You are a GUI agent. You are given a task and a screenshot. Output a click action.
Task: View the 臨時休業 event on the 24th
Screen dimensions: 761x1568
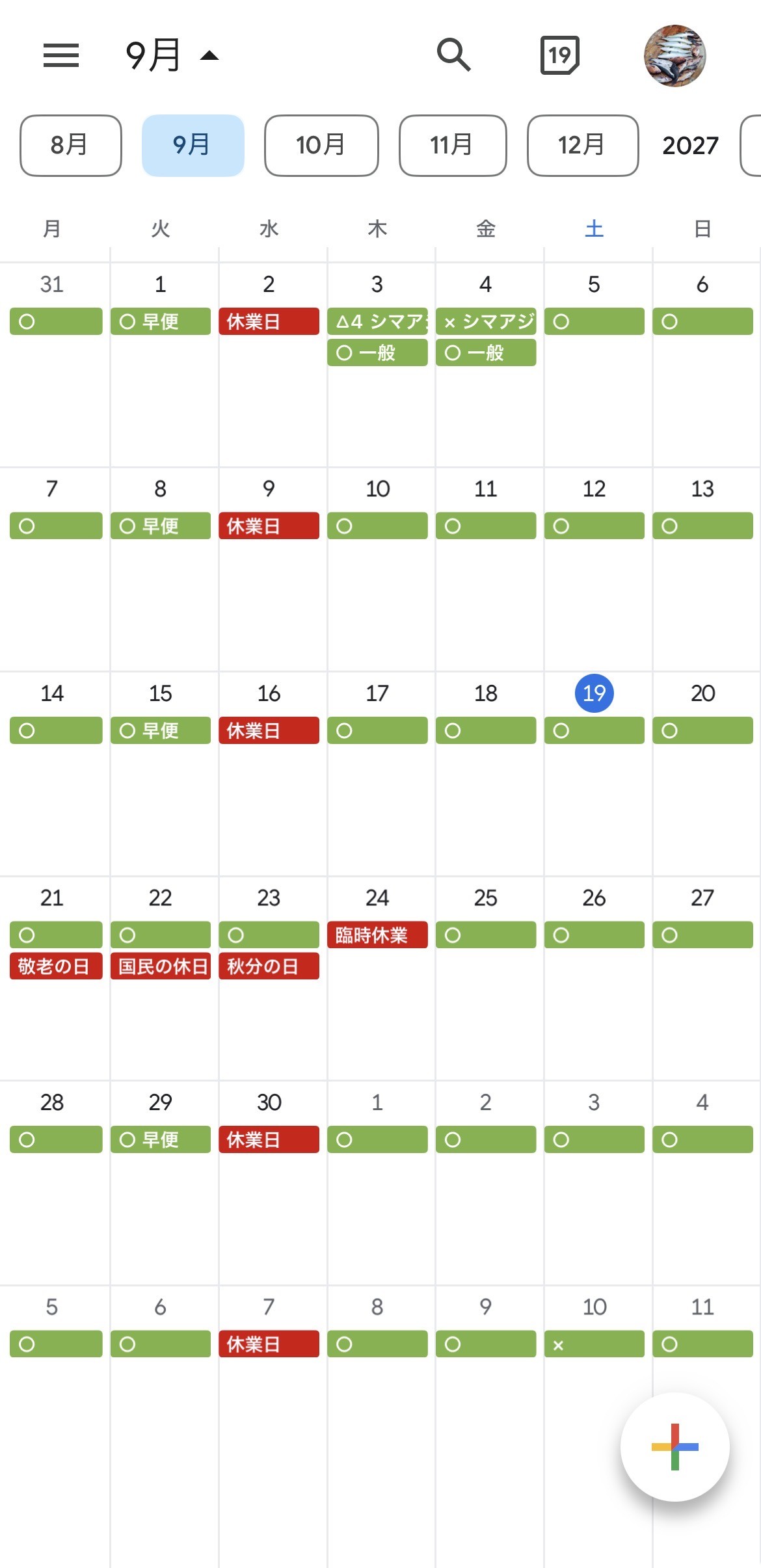(x=377, y=935)
